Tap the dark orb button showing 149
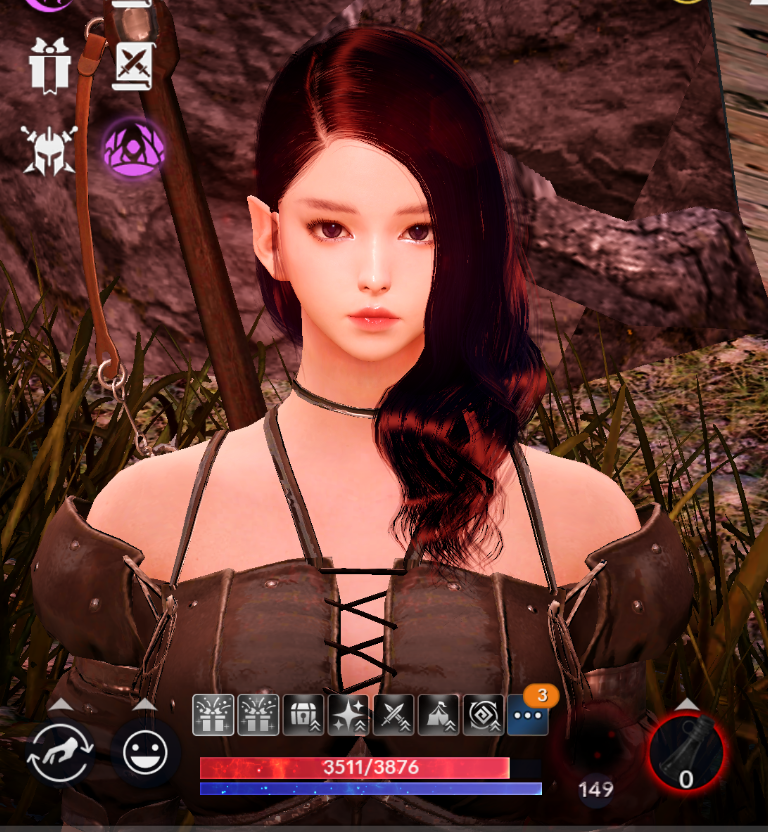Image resolution: width=768 pixels, height=832 pixels. pyautogui.click(x=596, y=760)
